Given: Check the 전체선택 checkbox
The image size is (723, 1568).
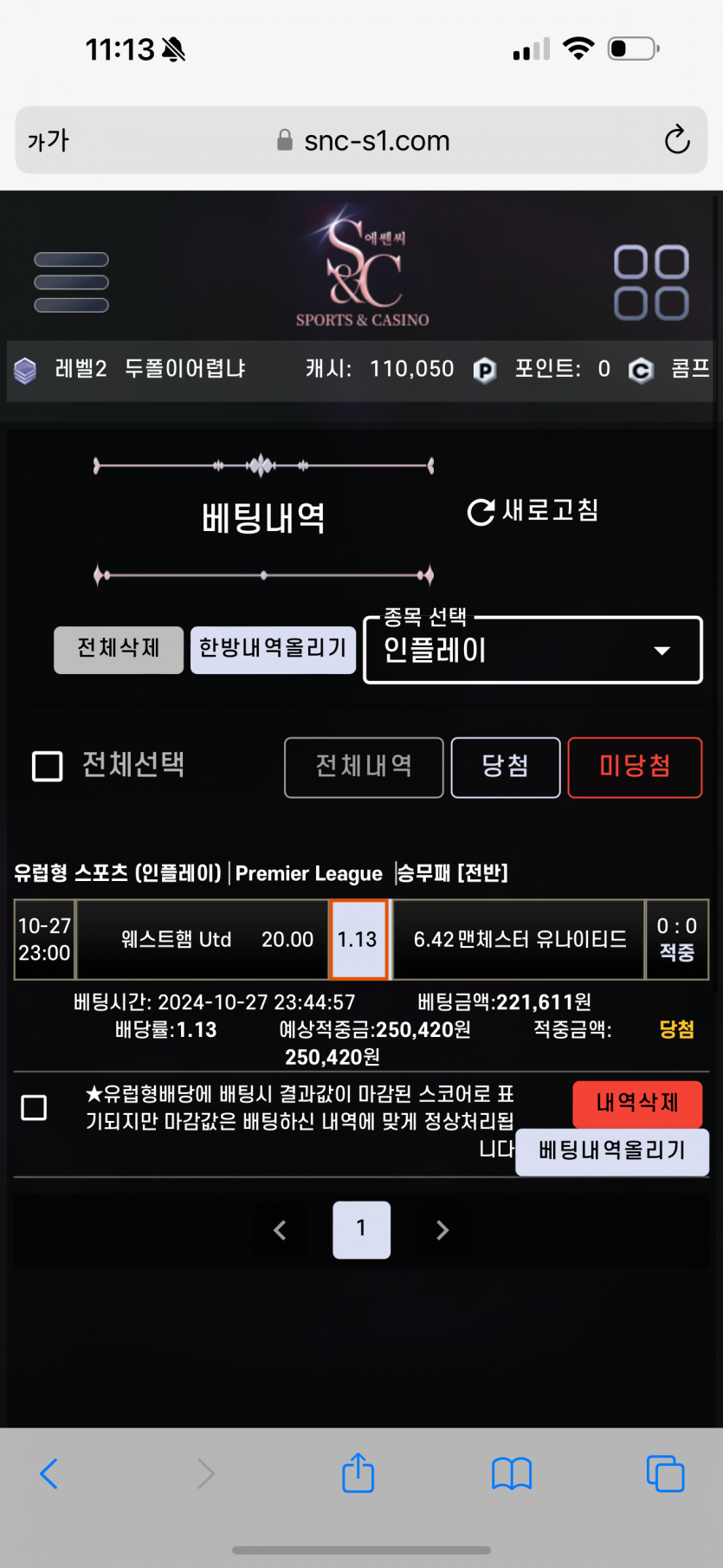Looking at the screenshot, I should coord(47,766).
